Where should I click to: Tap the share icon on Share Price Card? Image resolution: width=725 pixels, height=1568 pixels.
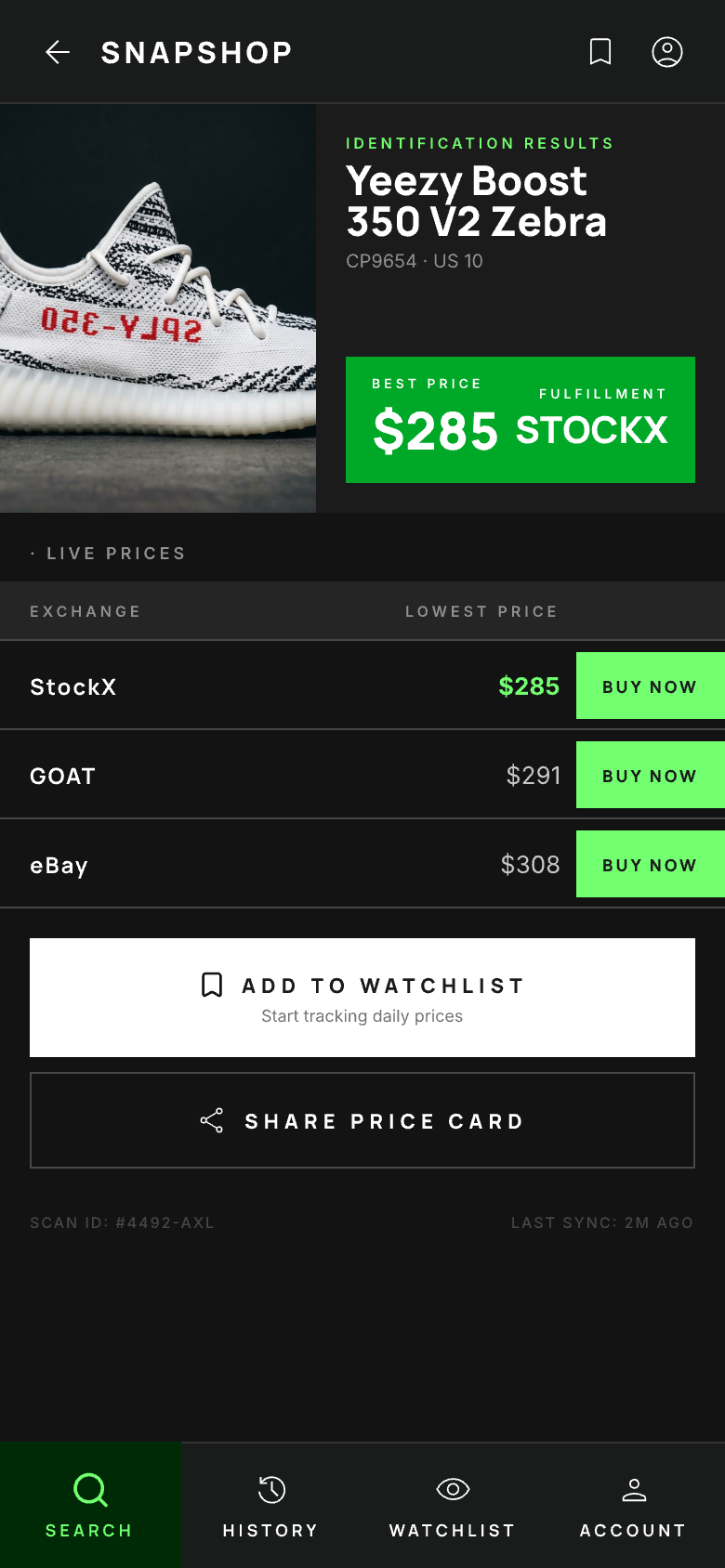click(212, 1121)
